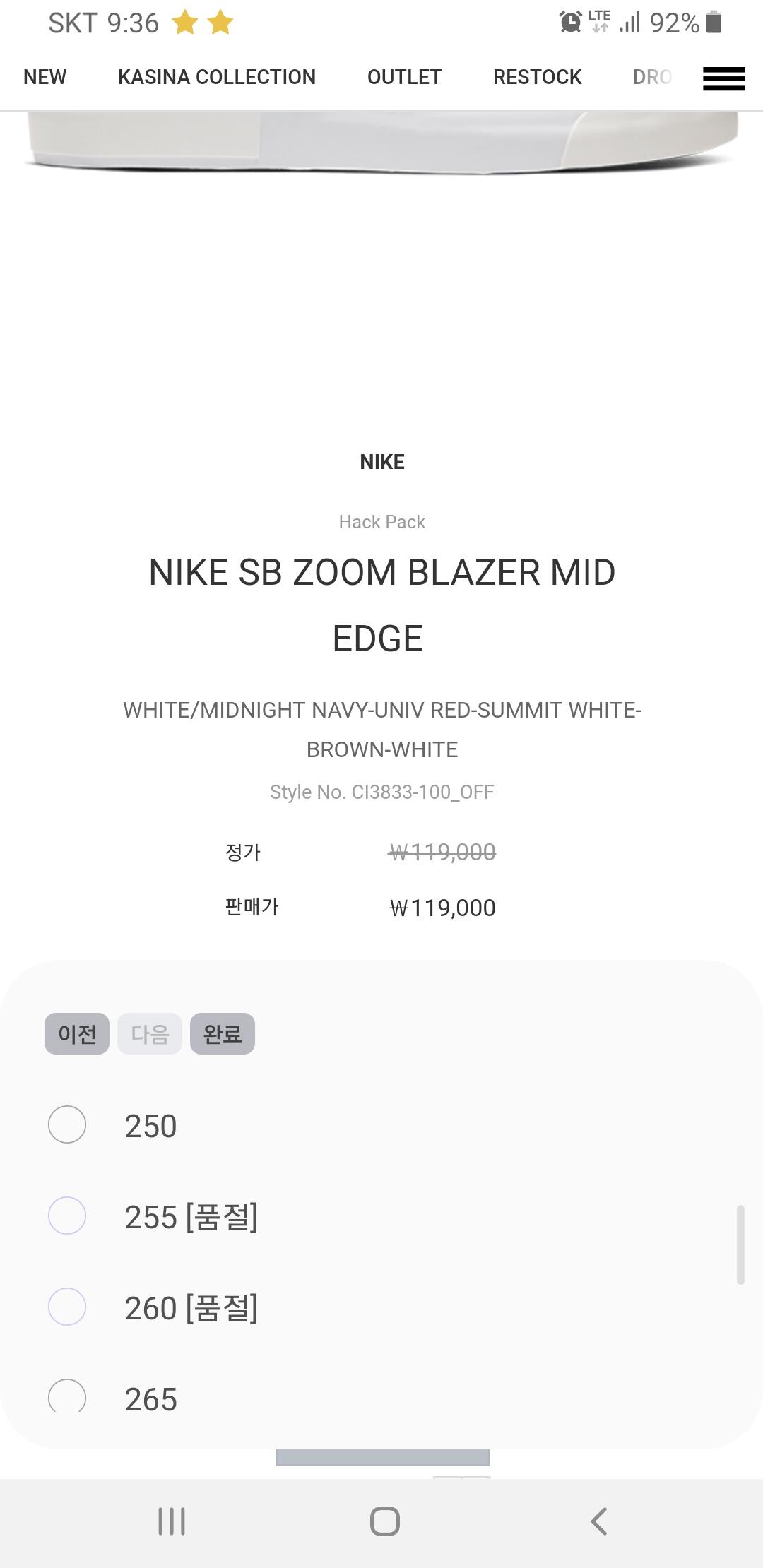Go back with the system back button
Viewport: 763px width, 1568px height.
598,1521
